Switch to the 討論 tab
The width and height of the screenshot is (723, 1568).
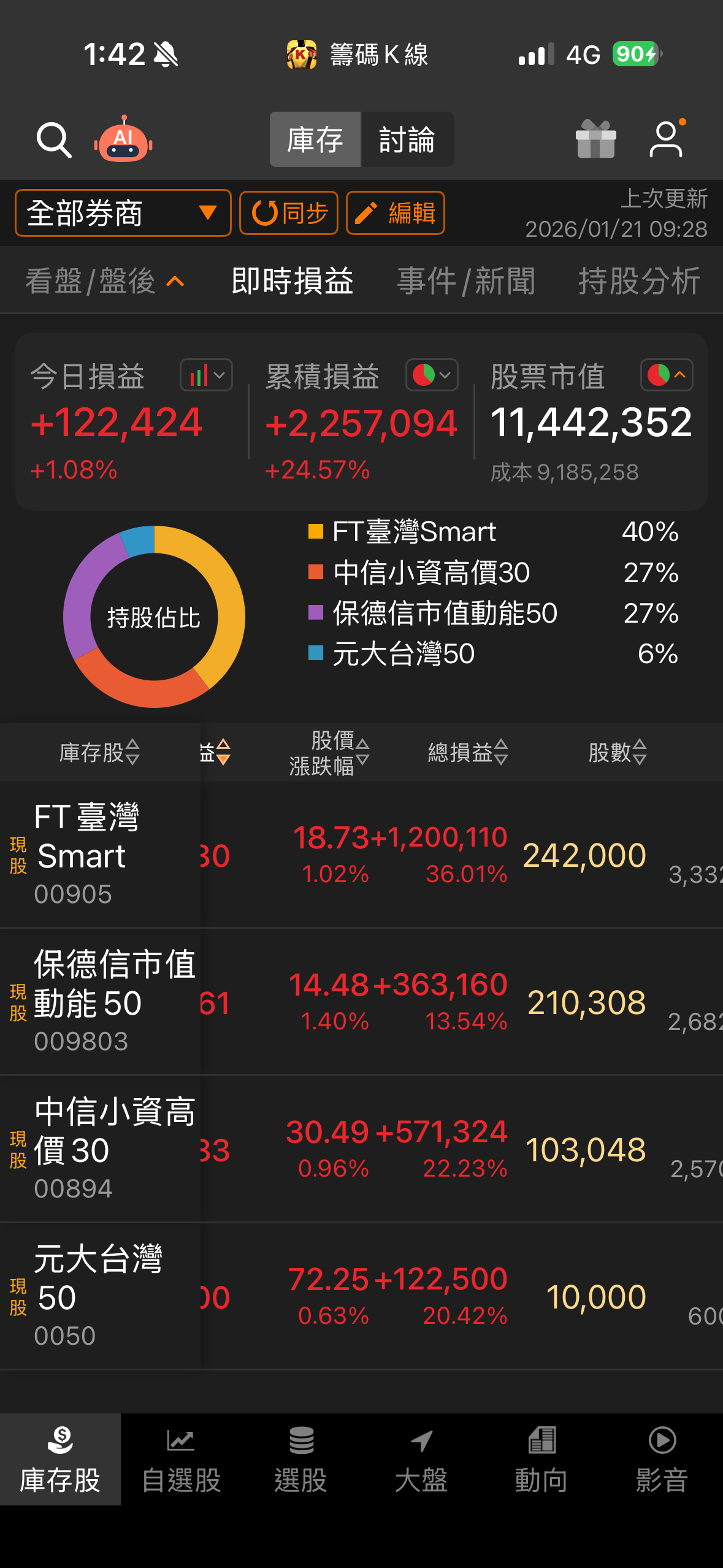[x=407, y=140]
